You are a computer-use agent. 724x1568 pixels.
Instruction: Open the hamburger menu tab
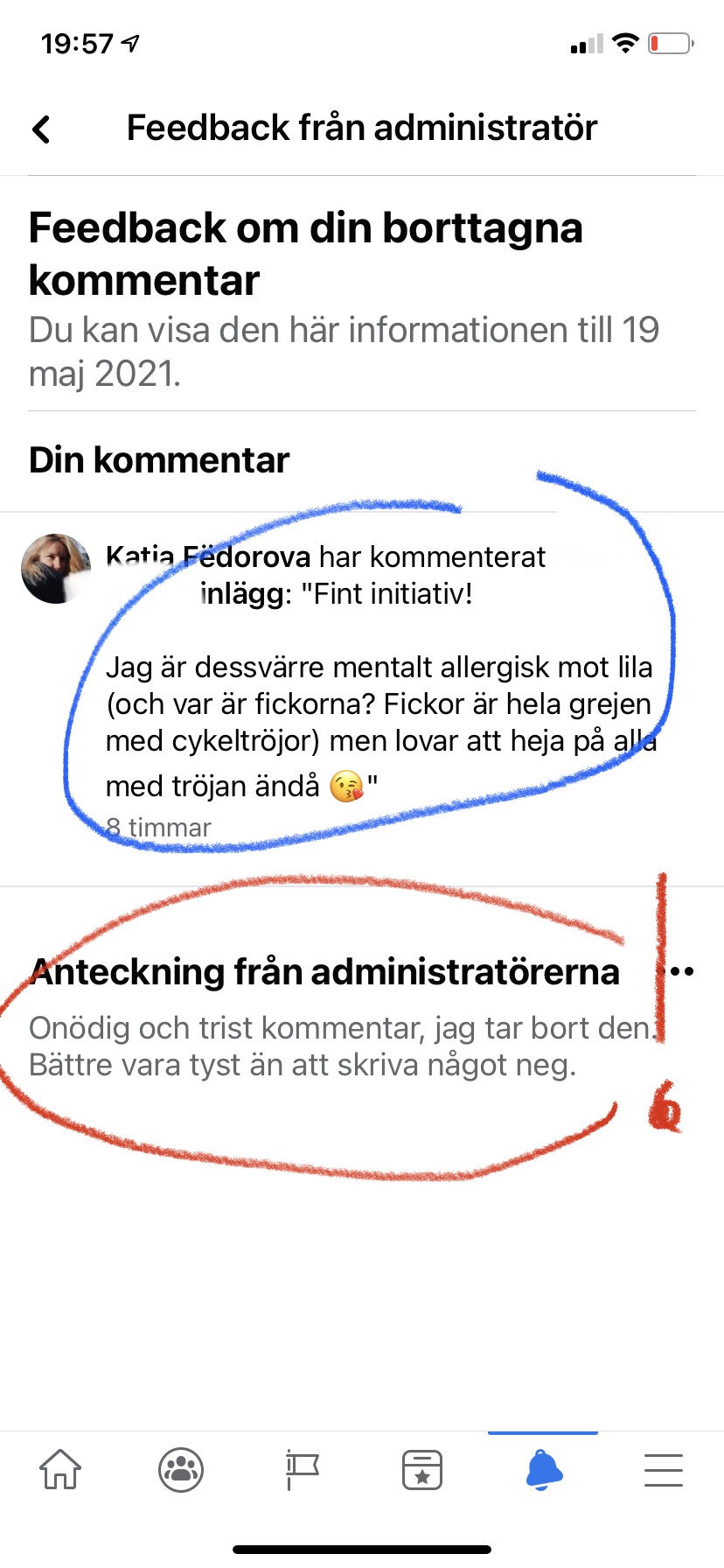point(664,1469)
